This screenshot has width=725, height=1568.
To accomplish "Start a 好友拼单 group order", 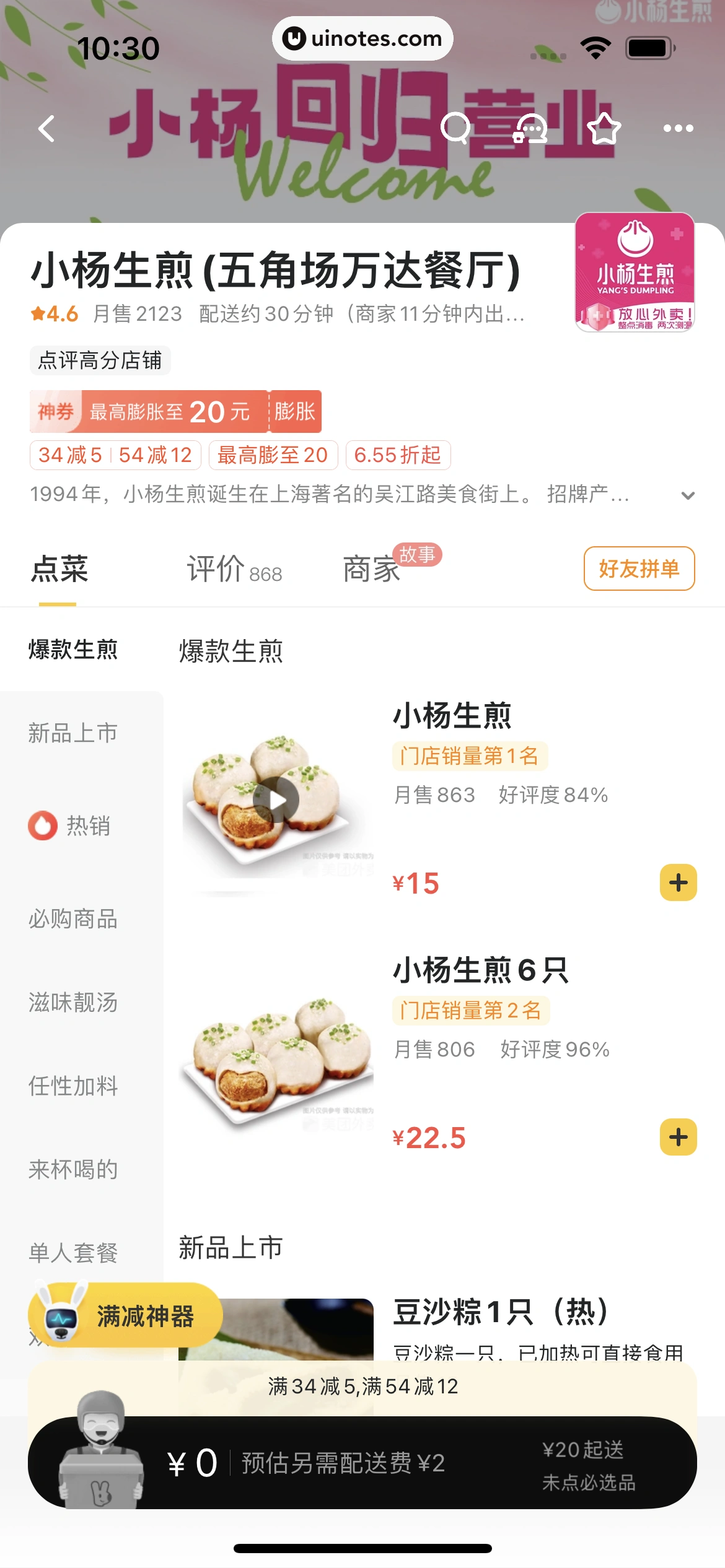I will 639,568.
